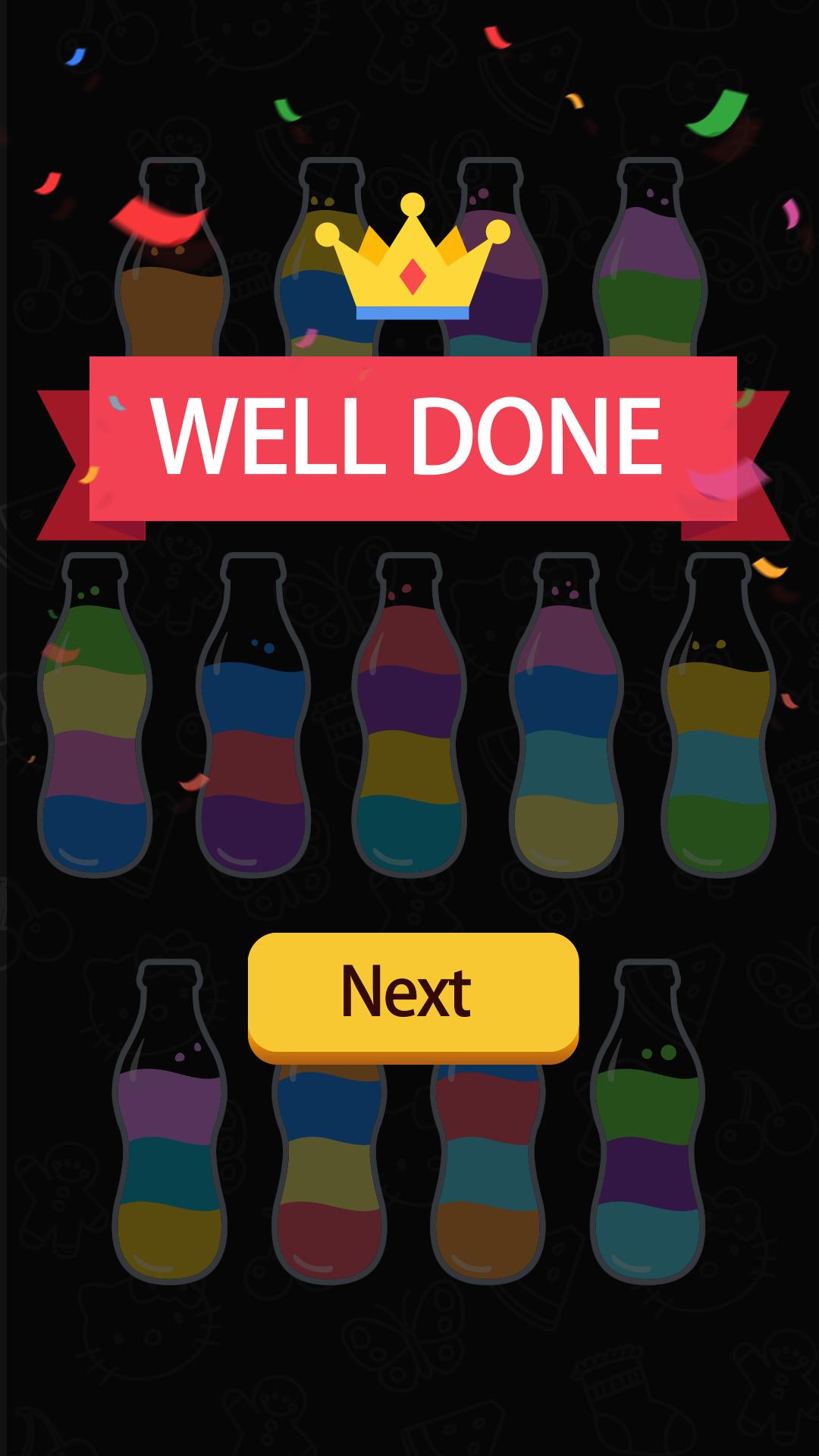Tap Next to continue to next level
This screenshot has width=819, height=1456.
click(413, 996)
